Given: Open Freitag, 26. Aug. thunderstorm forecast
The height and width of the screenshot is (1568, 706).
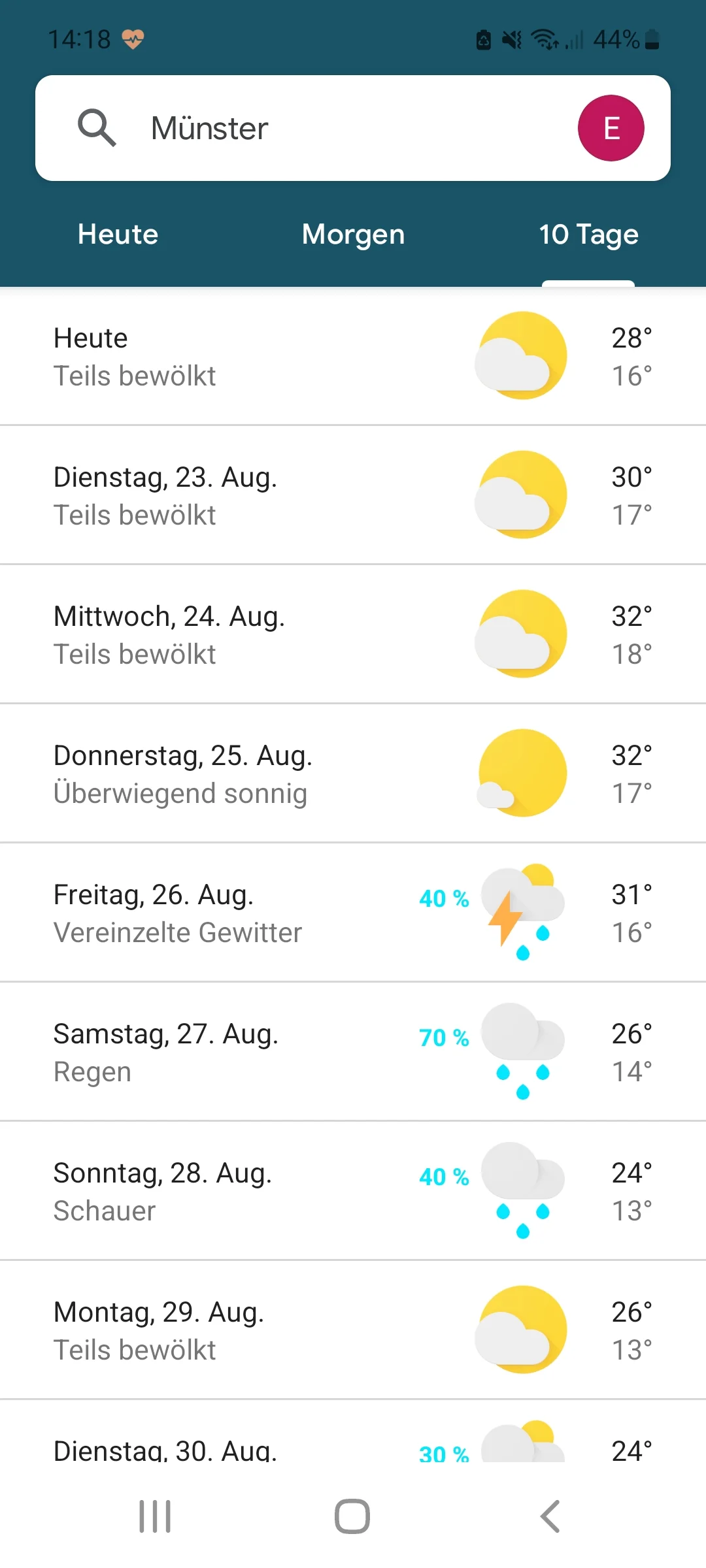Looking at the screenshot, I should tap(353, 913).
